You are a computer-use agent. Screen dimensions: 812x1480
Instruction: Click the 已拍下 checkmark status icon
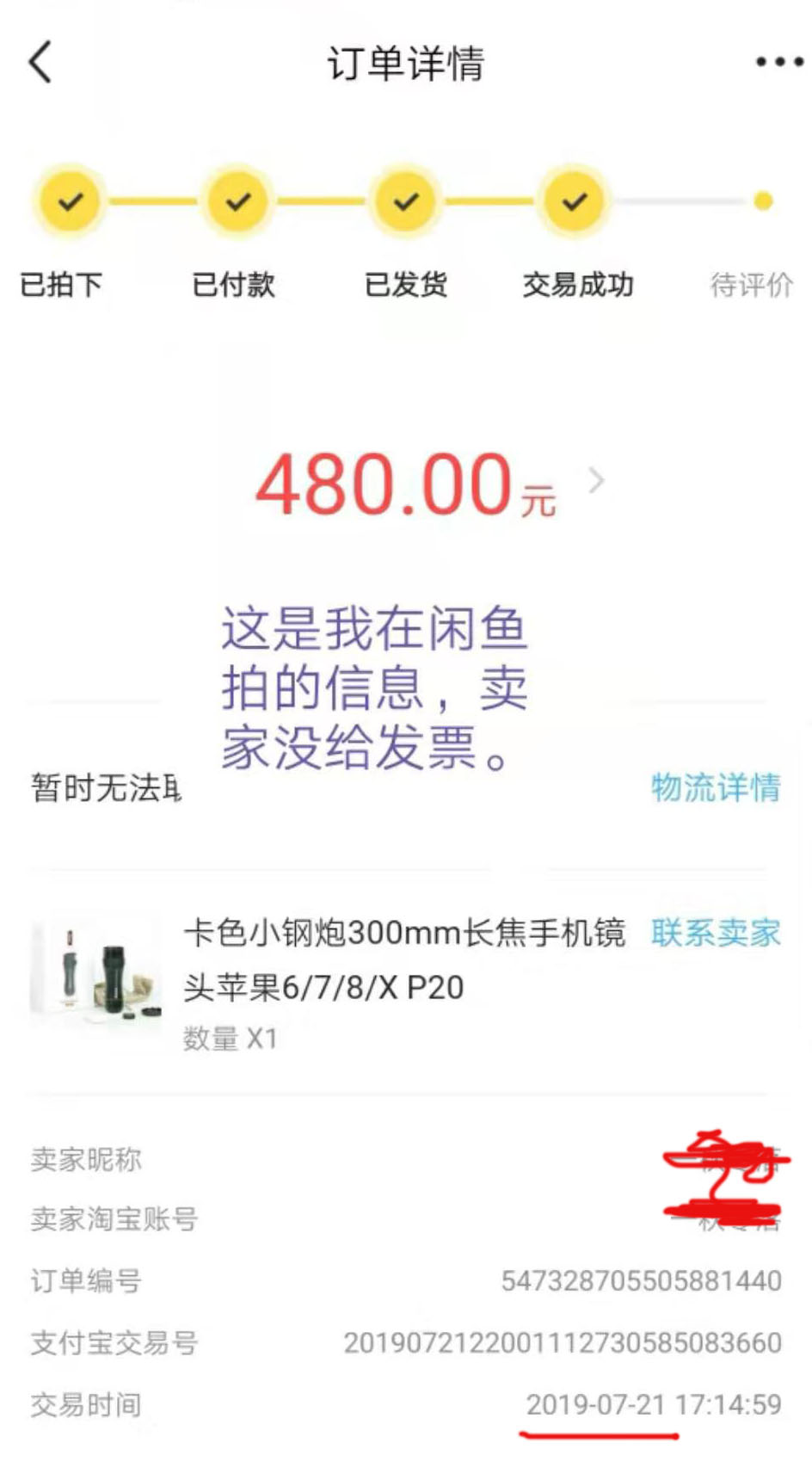(69, 202)
